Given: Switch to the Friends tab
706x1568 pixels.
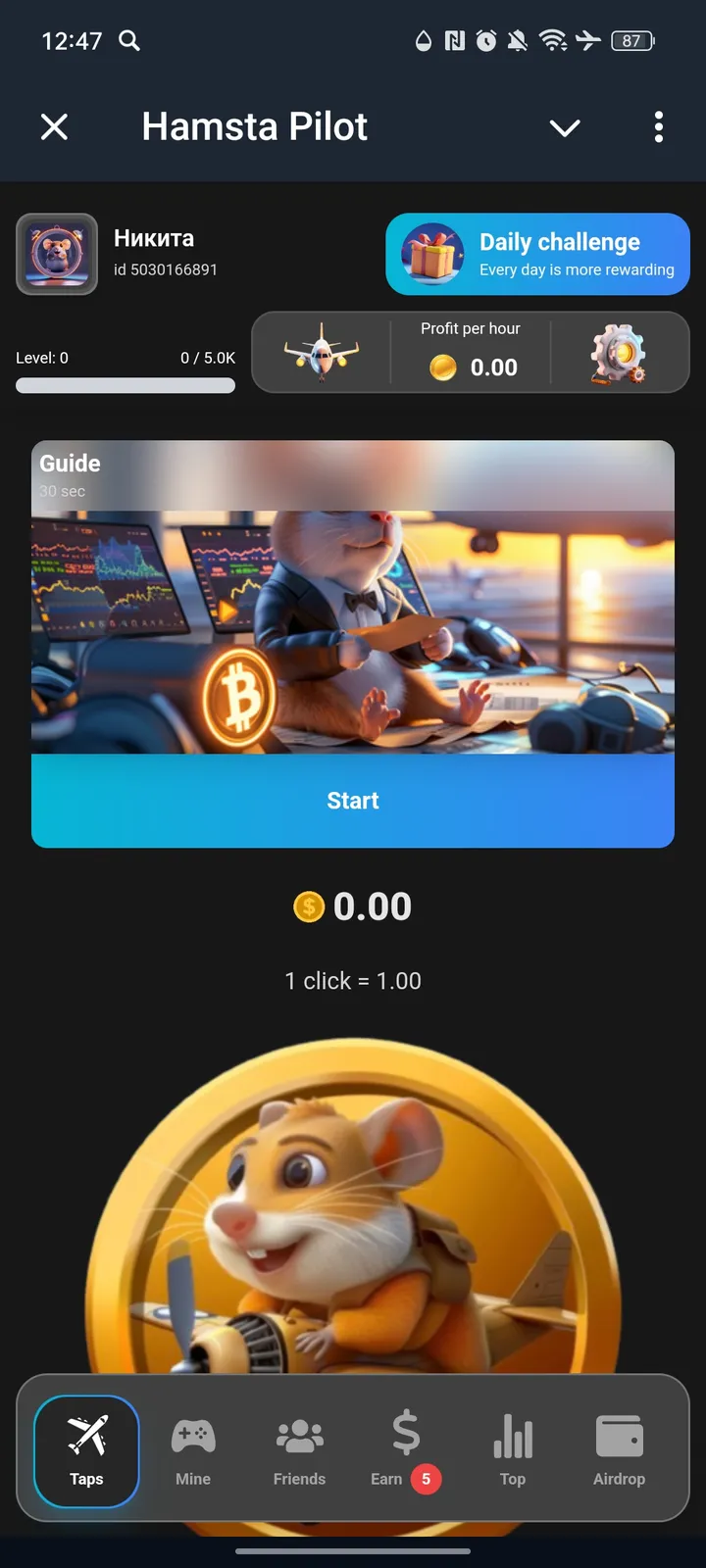Looking at the screenshot, I should [x=299, y=1450].
